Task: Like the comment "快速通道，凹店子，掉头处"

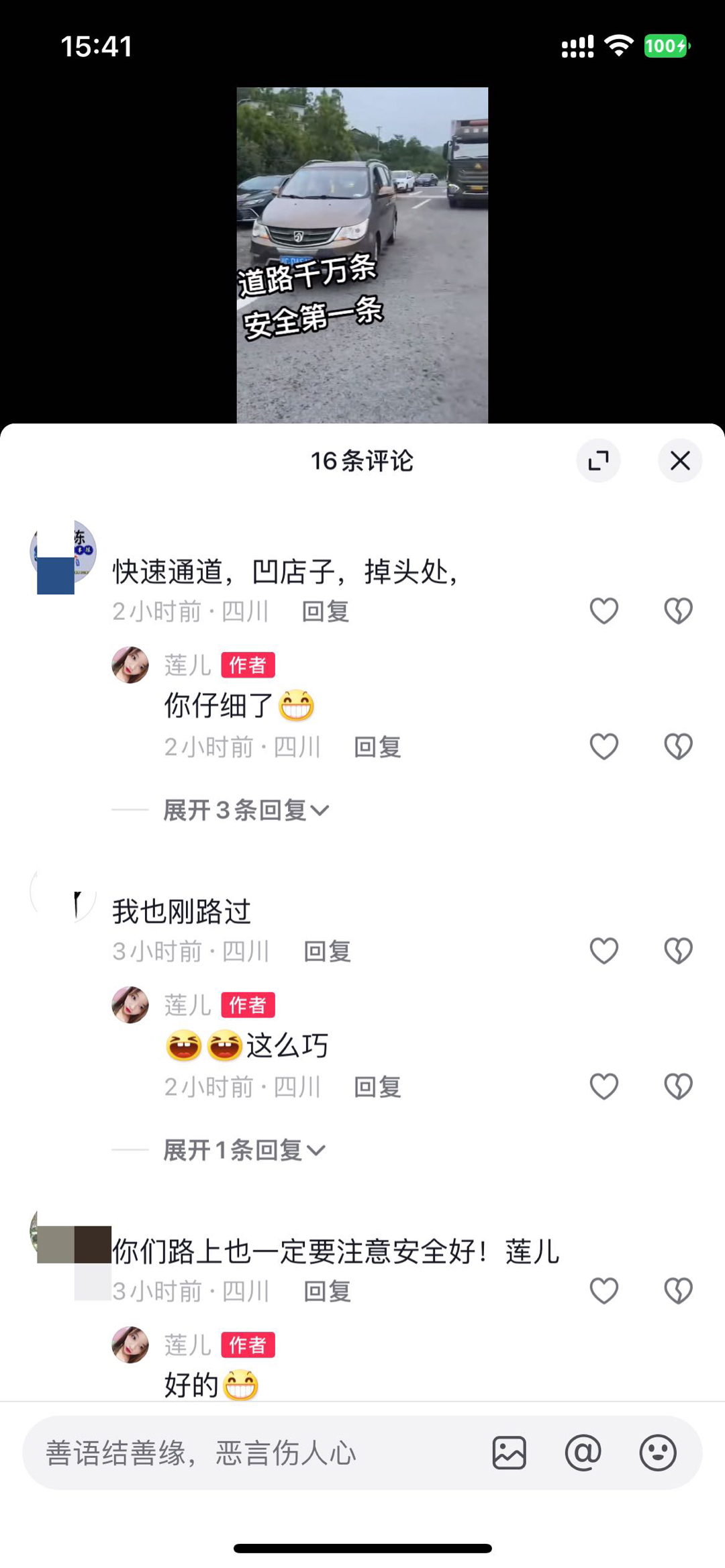Action: pyautogui.click(x=603, y=611)
